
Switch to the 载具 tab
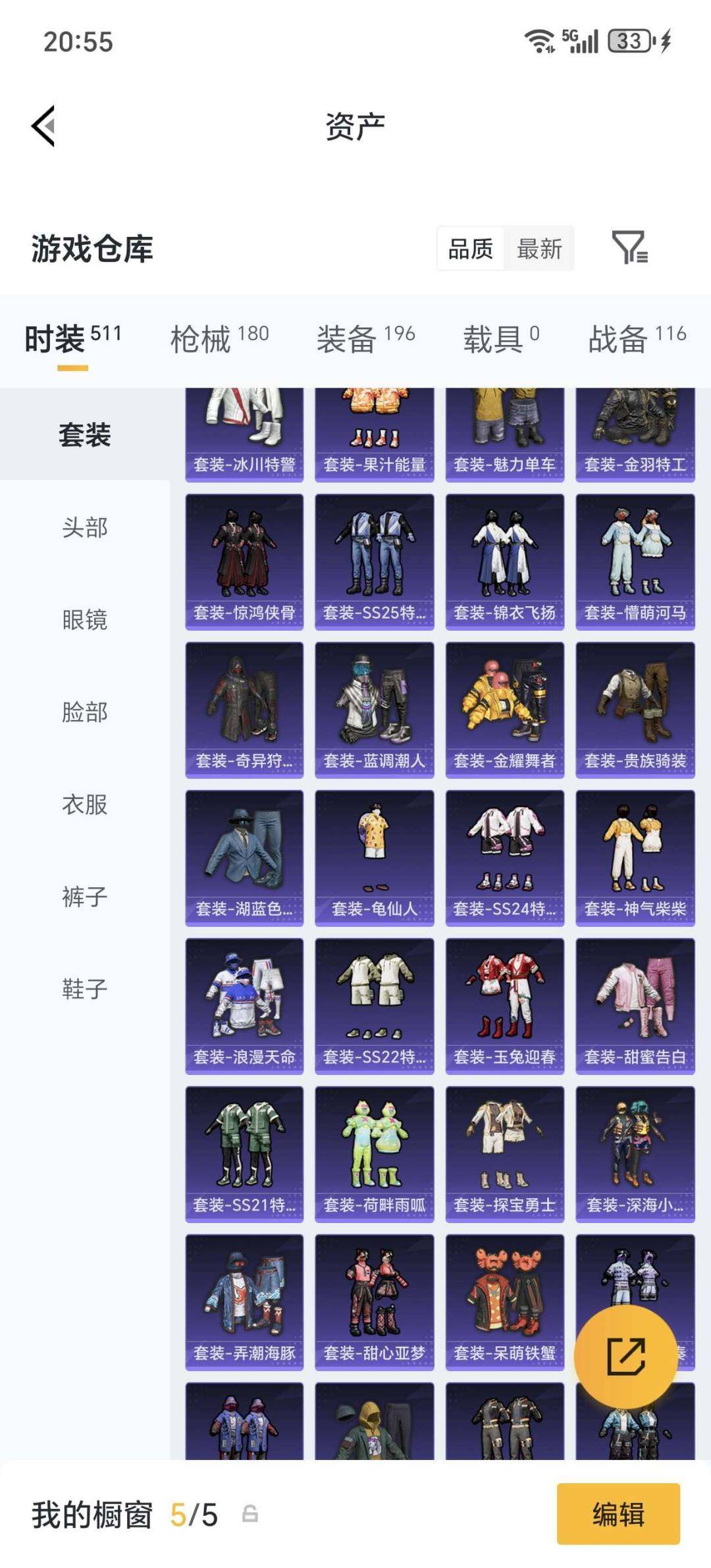point(501,338)
